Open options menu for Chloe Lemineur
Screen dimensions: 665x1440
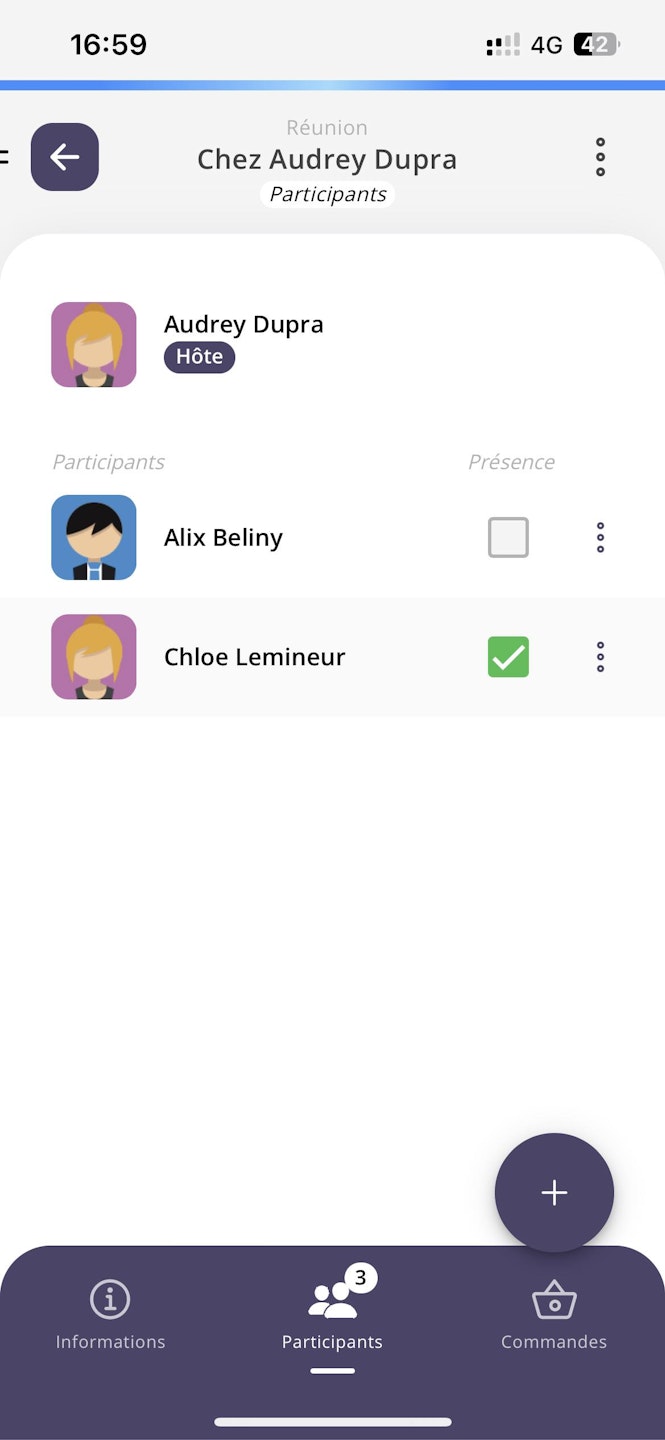pyautogui.click(x=600, y=657)
